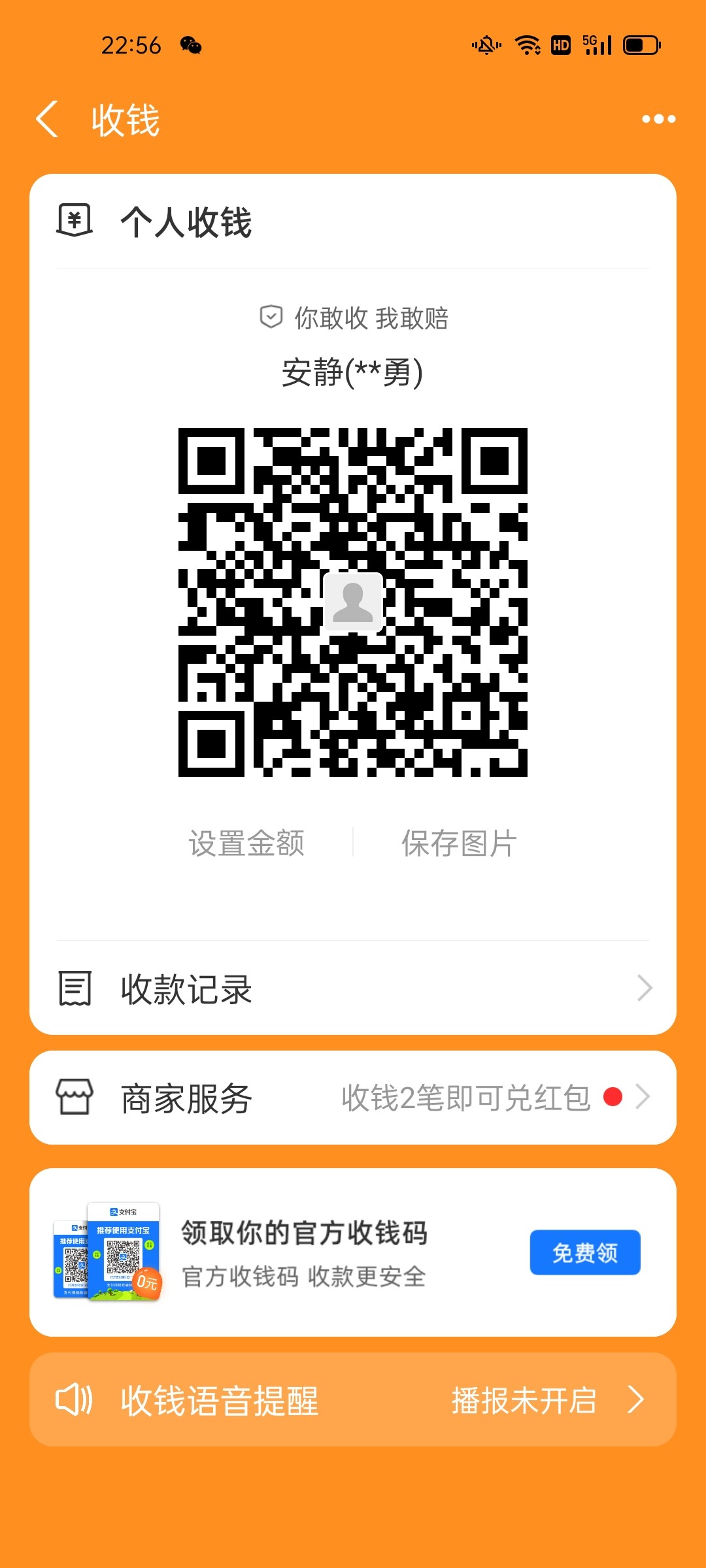The image size is (706, 1568).
Task: Click the WeChat icon next to the clock
Action: click(x=190, y=44)
